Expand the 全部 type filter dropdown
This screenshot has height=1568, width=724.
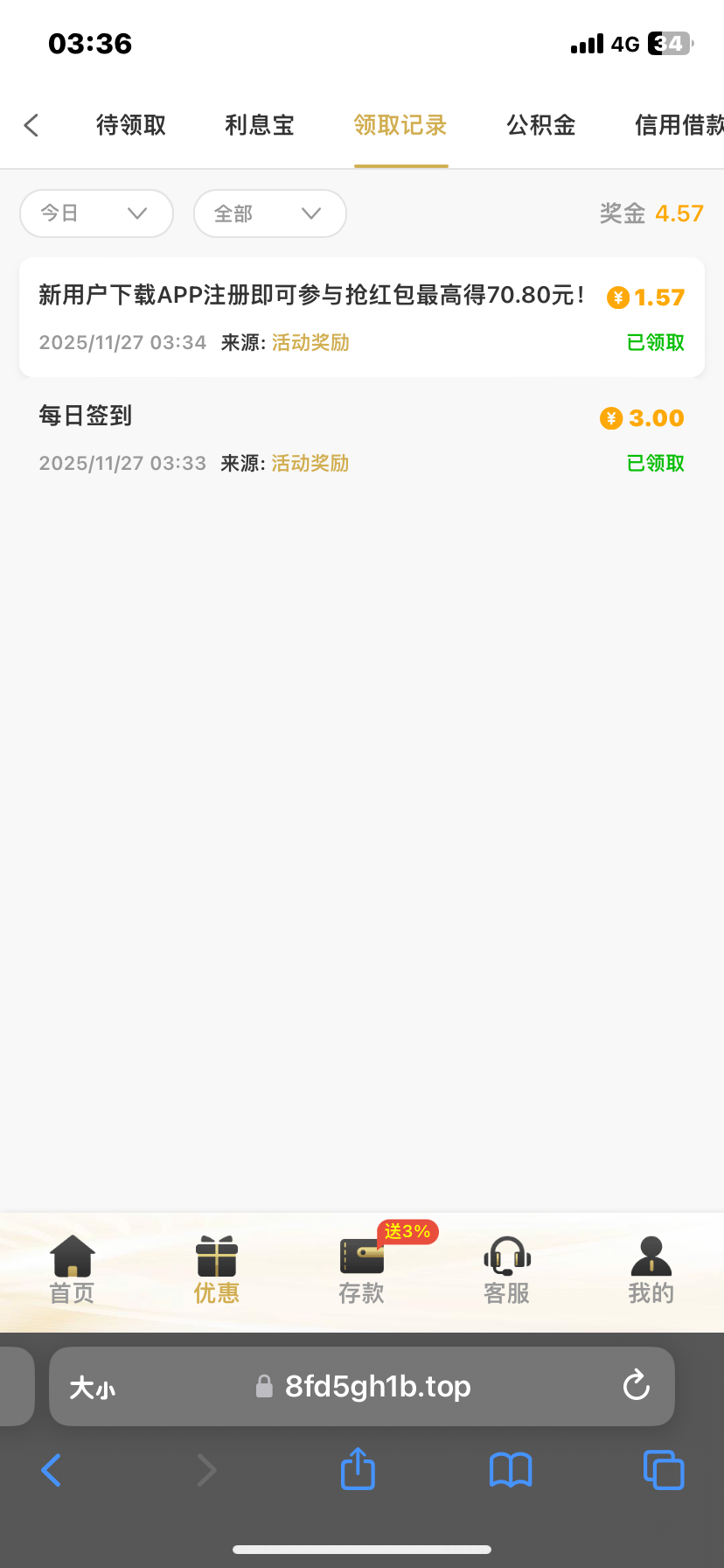coord(269,213)
